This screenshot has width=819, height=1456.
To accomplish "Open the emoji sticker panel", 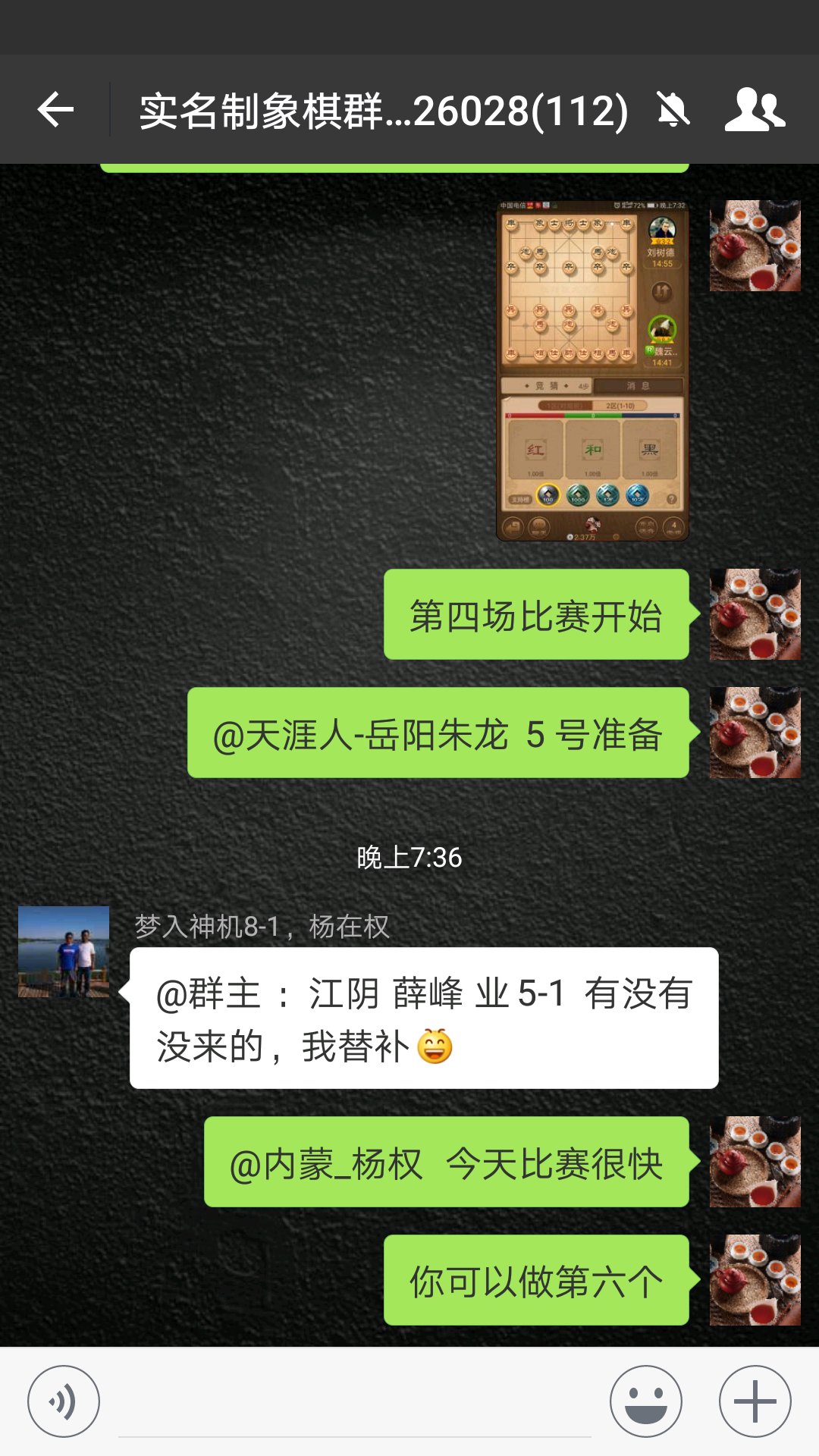I will 646,1401.
